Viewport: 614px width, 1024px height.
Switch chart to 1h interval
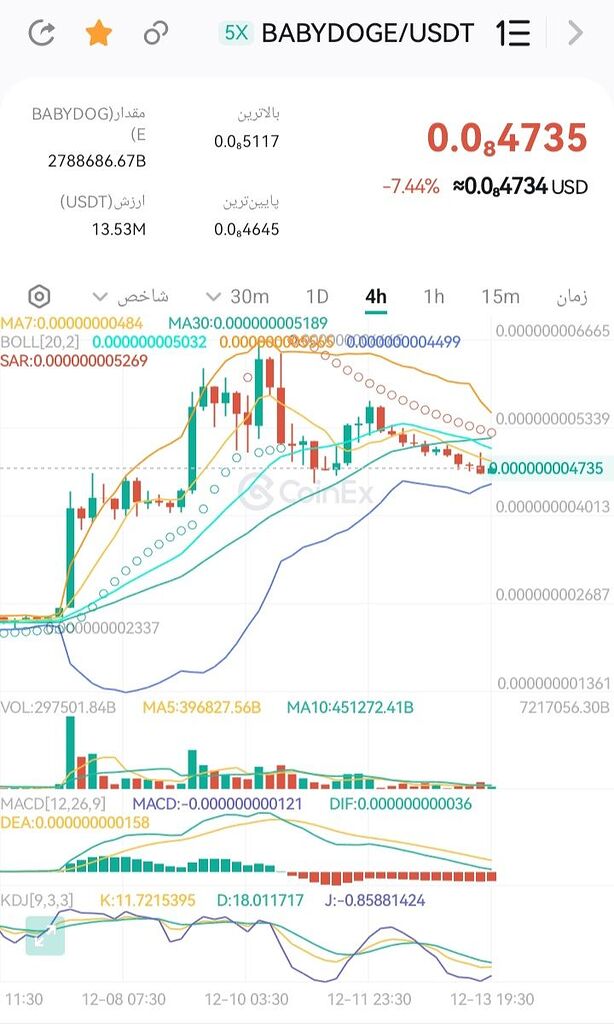pos(434,297)
